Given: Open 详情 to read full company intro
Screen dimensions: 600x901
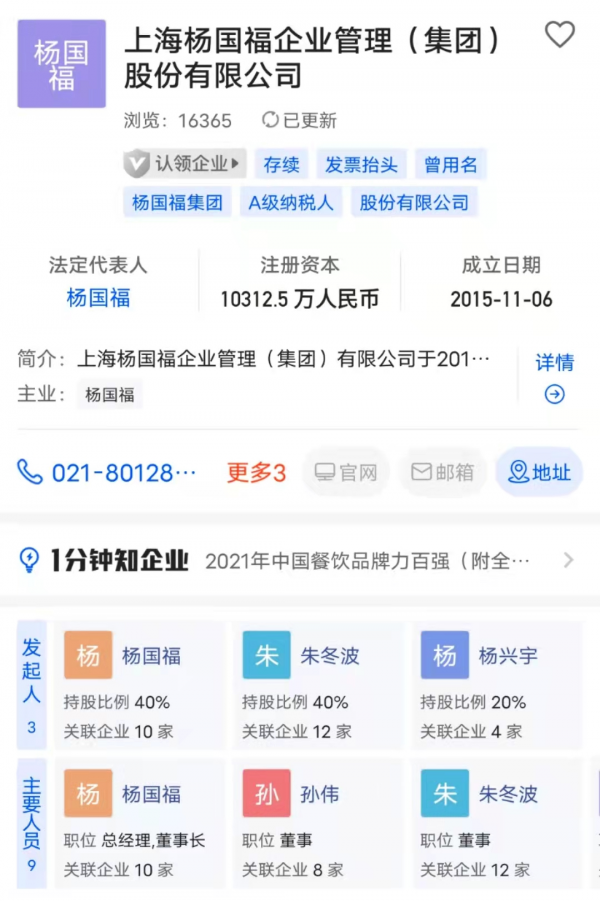Looking at the screenshot, I should point(554,376).
